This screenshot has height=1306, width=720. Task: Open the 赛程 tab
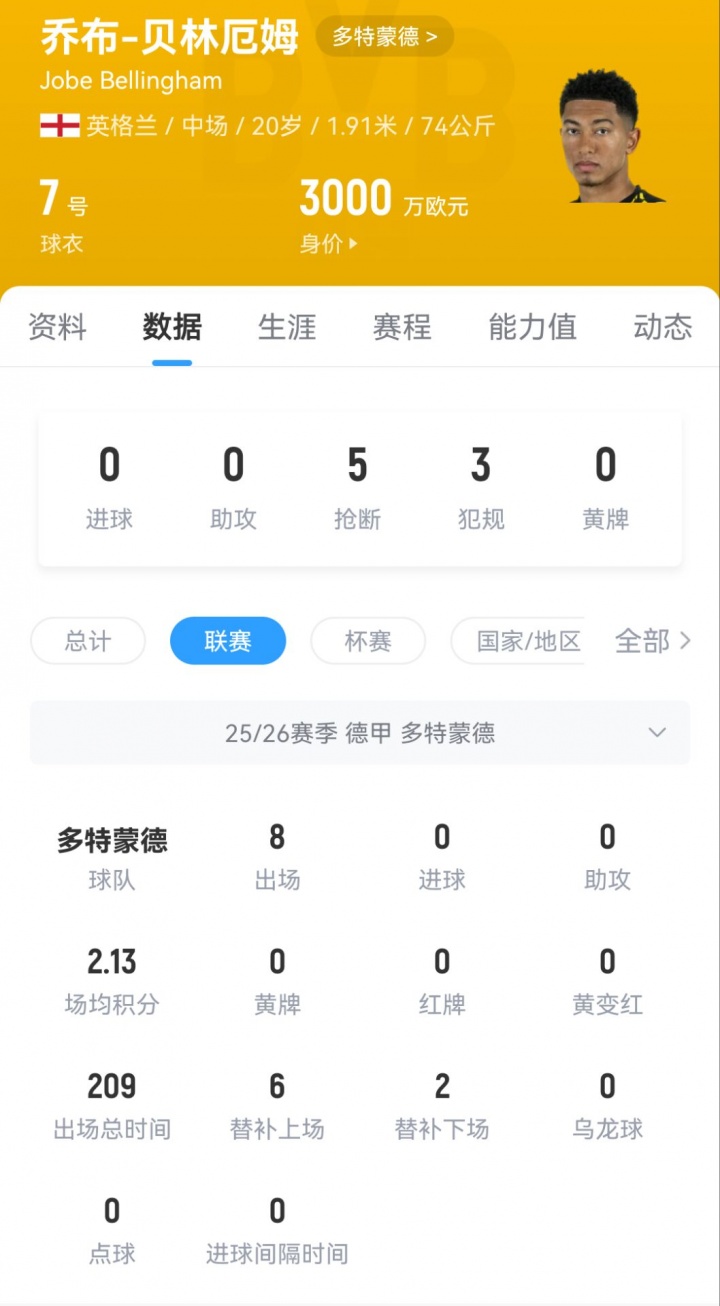402,327
